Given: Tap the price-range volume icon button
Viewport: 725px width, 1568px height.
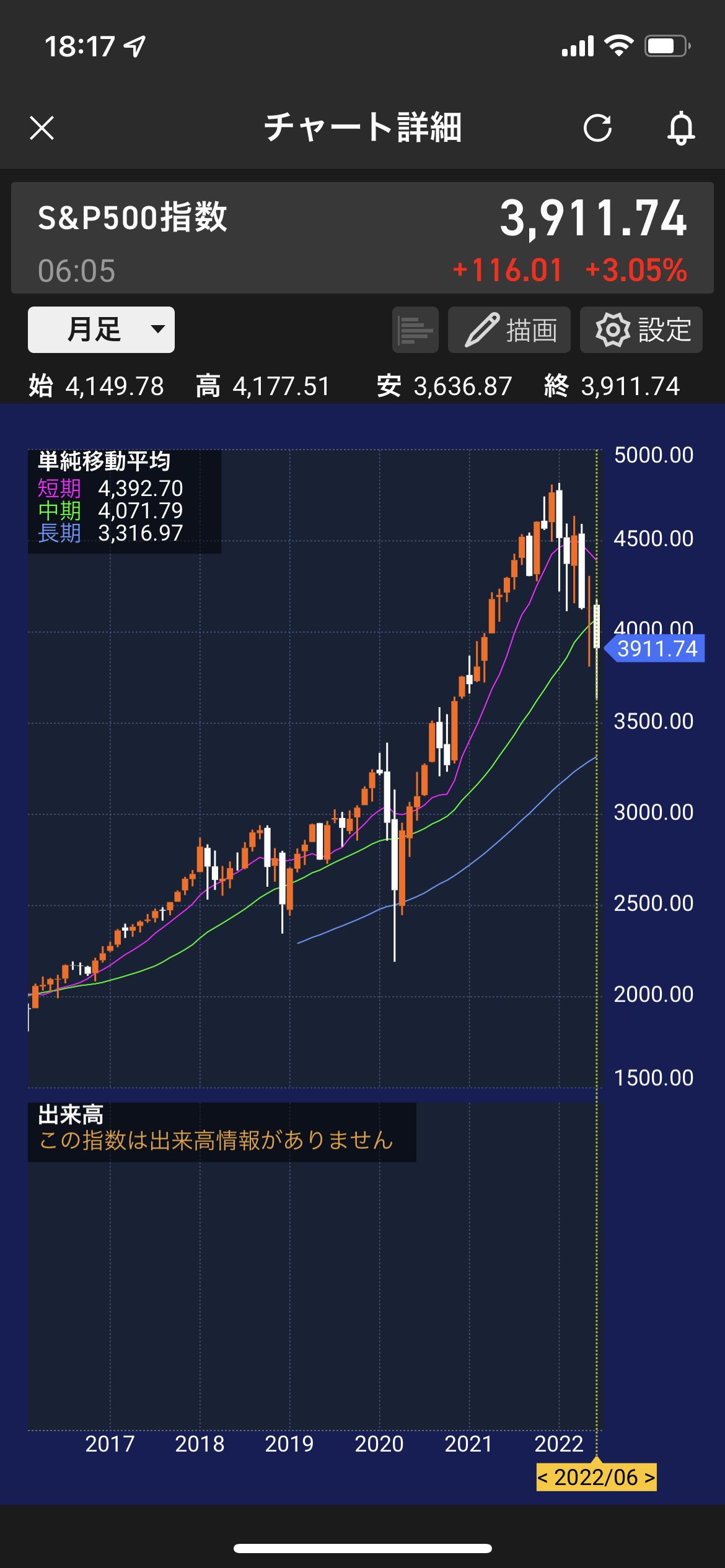Looking at the screenshot, I should pyautogui.click(x=415, y=329).
